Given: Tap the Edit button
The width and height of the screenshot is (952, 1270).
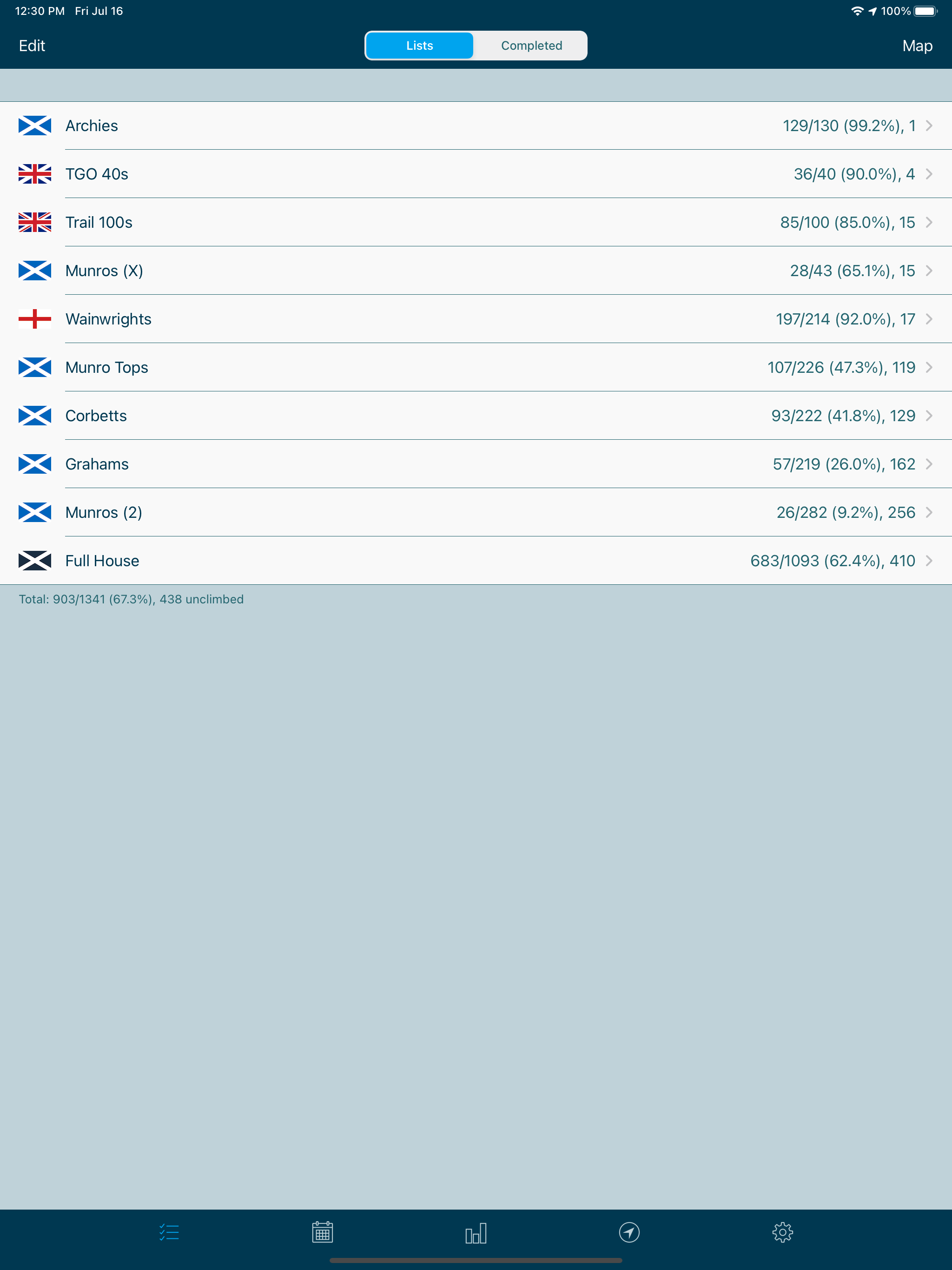Looking at the screenshot, I should pos(32,46).
